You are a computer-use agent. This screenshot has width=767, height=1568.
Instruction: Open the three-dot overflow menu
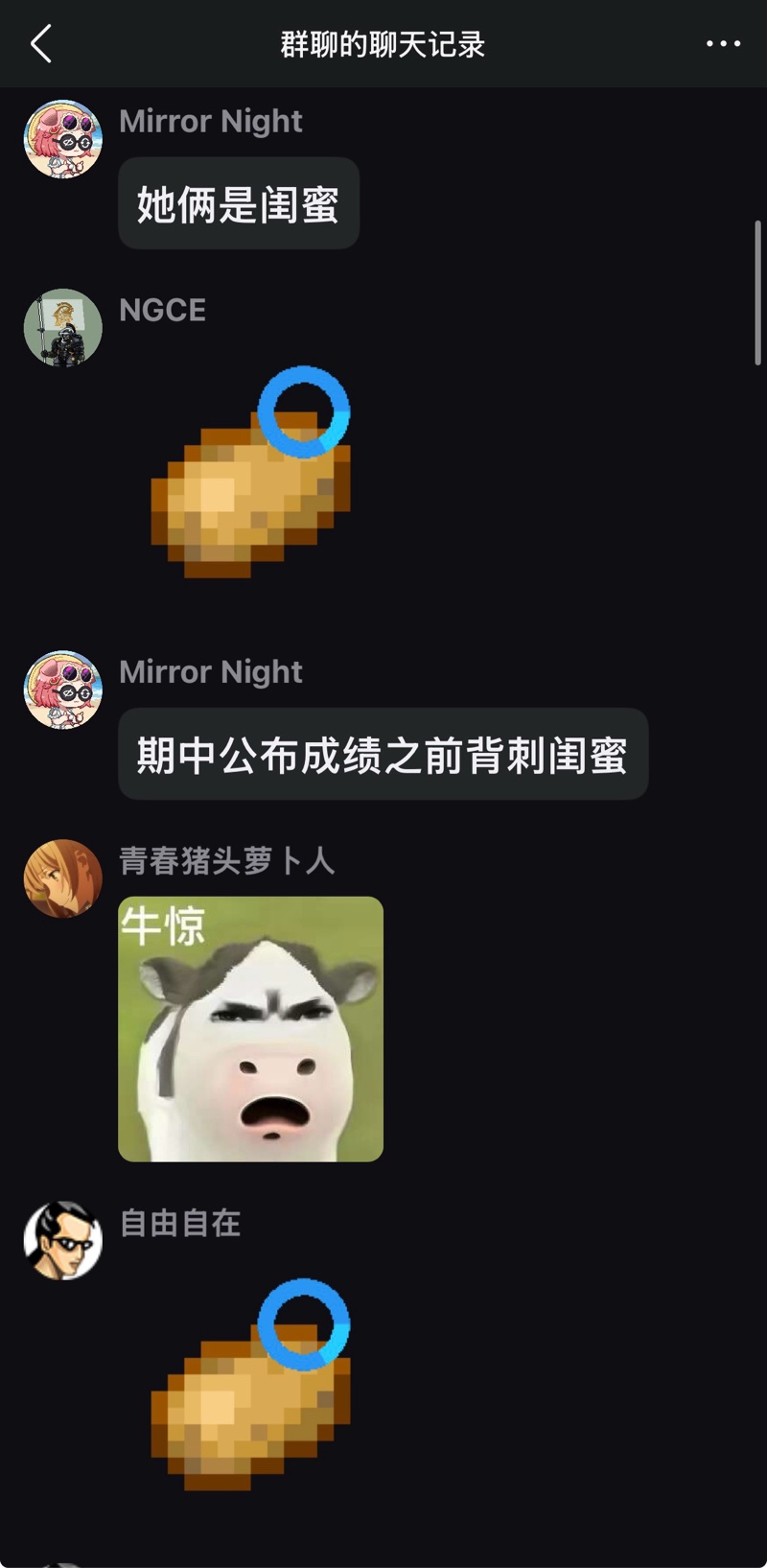[723, 44]
